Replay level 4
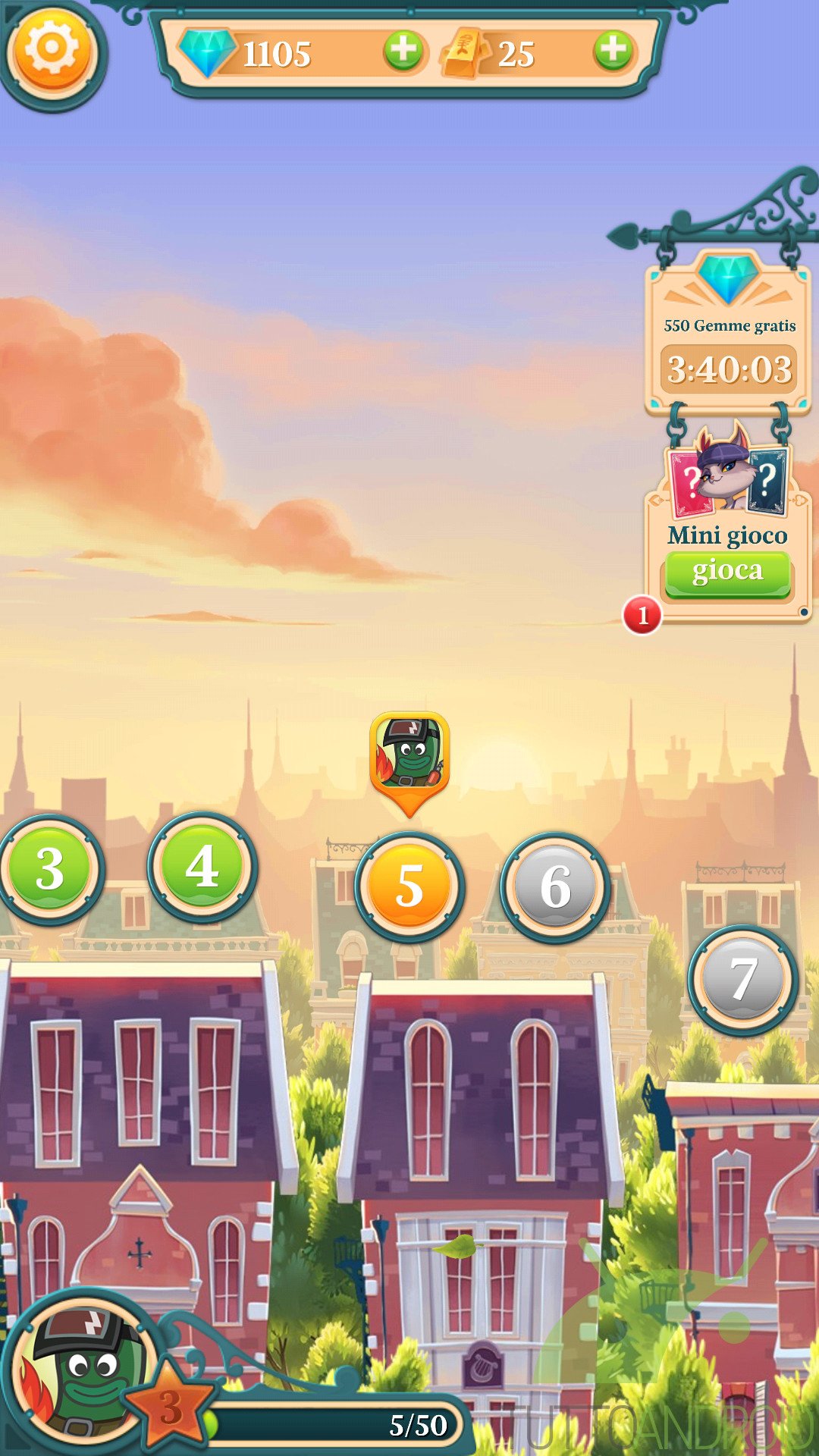The width and height of the screenshot is (819, 1456). [202, 868]
